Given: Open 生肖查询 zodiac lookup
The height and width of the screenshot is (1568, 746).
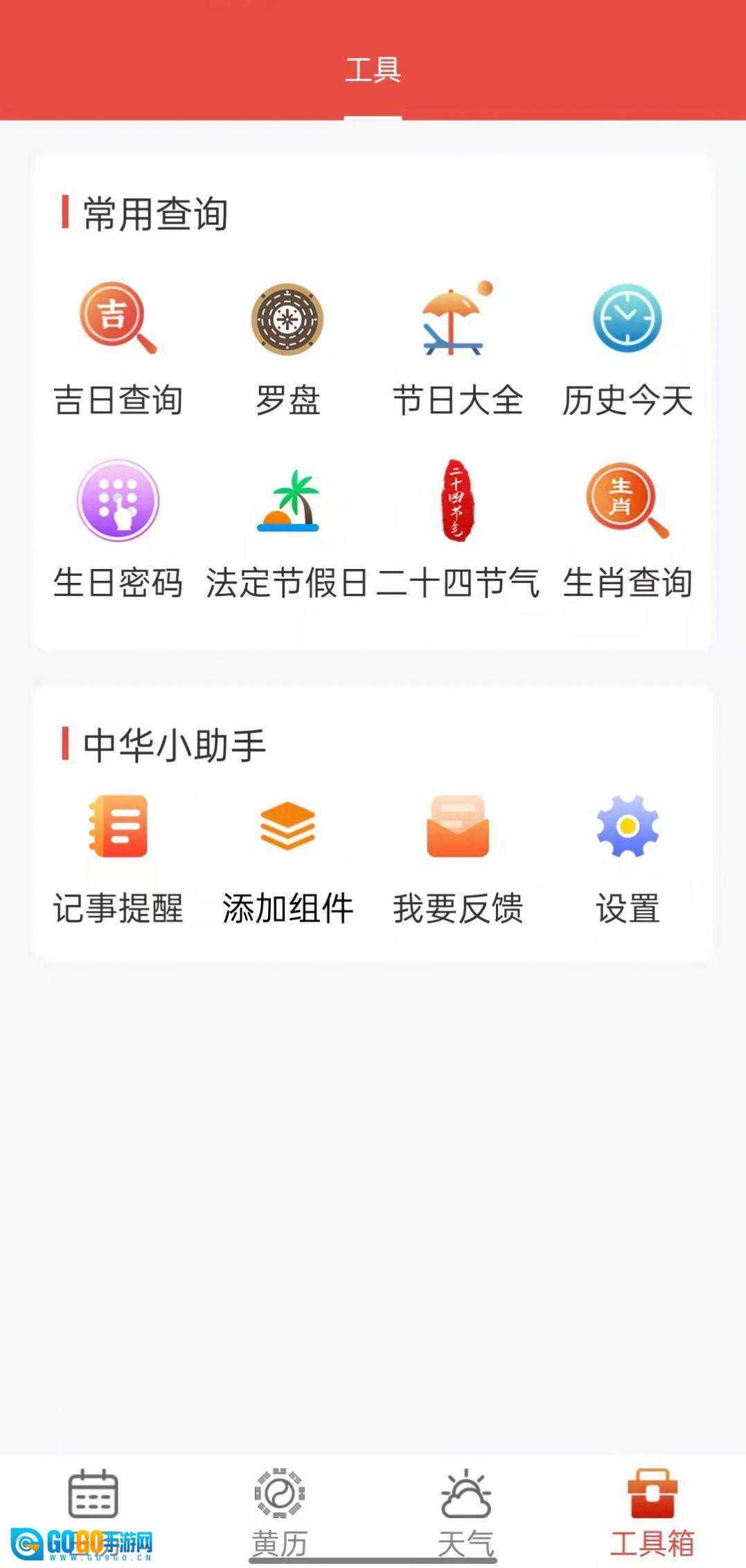Looking at the screenshot, I should [628, 528].
